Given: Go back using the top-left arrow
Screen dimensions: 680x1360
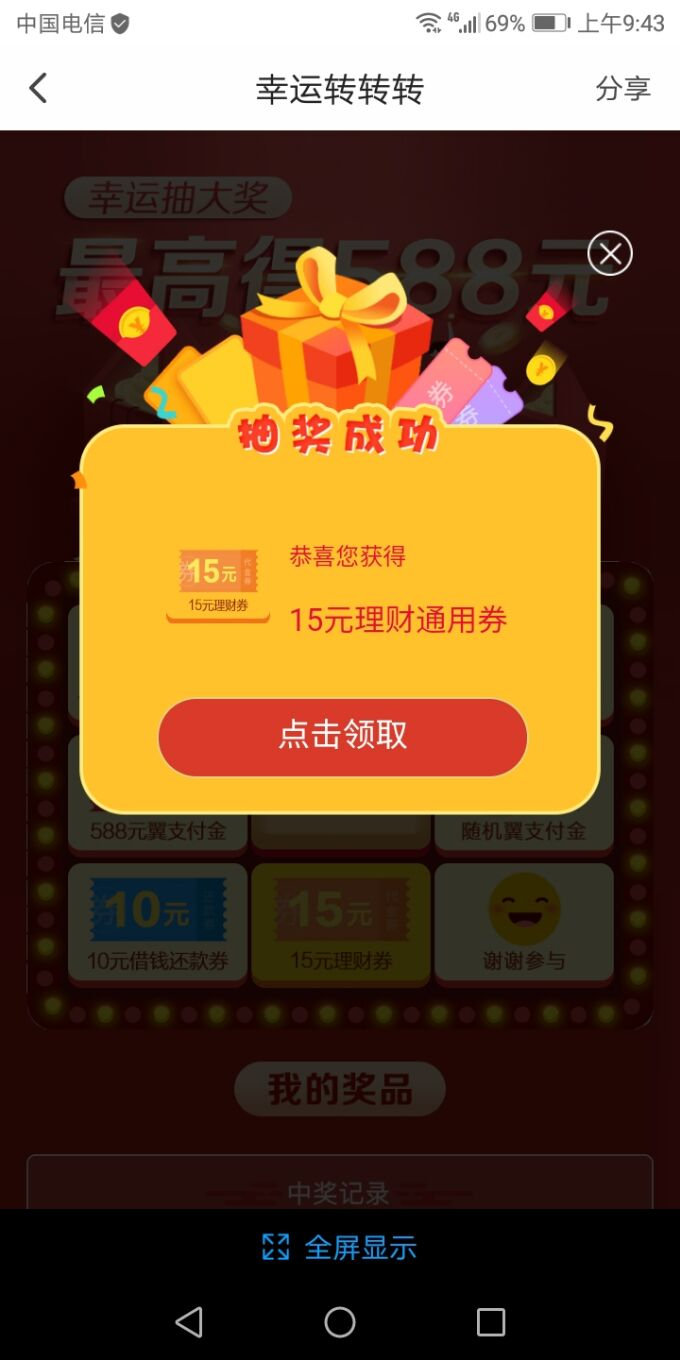Looking at the screenshot, I should tap(38, 89).
